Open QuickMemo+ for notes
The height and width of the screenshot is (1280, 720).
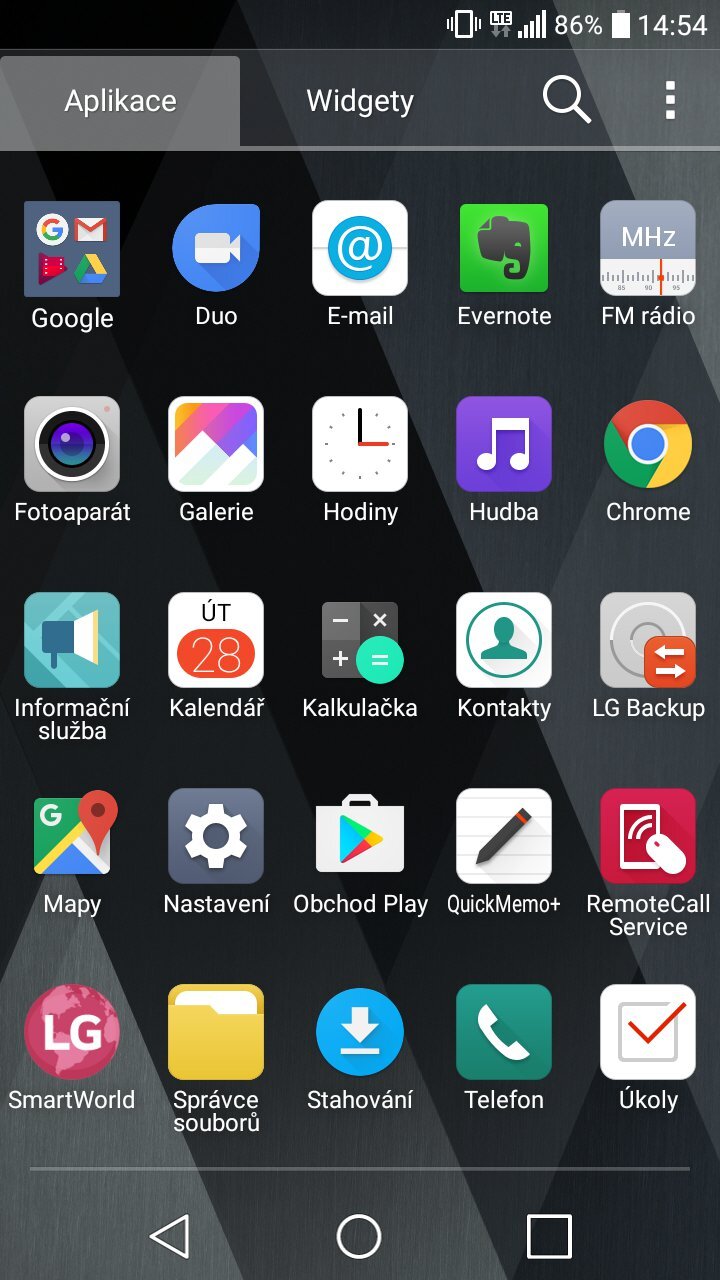503,835
